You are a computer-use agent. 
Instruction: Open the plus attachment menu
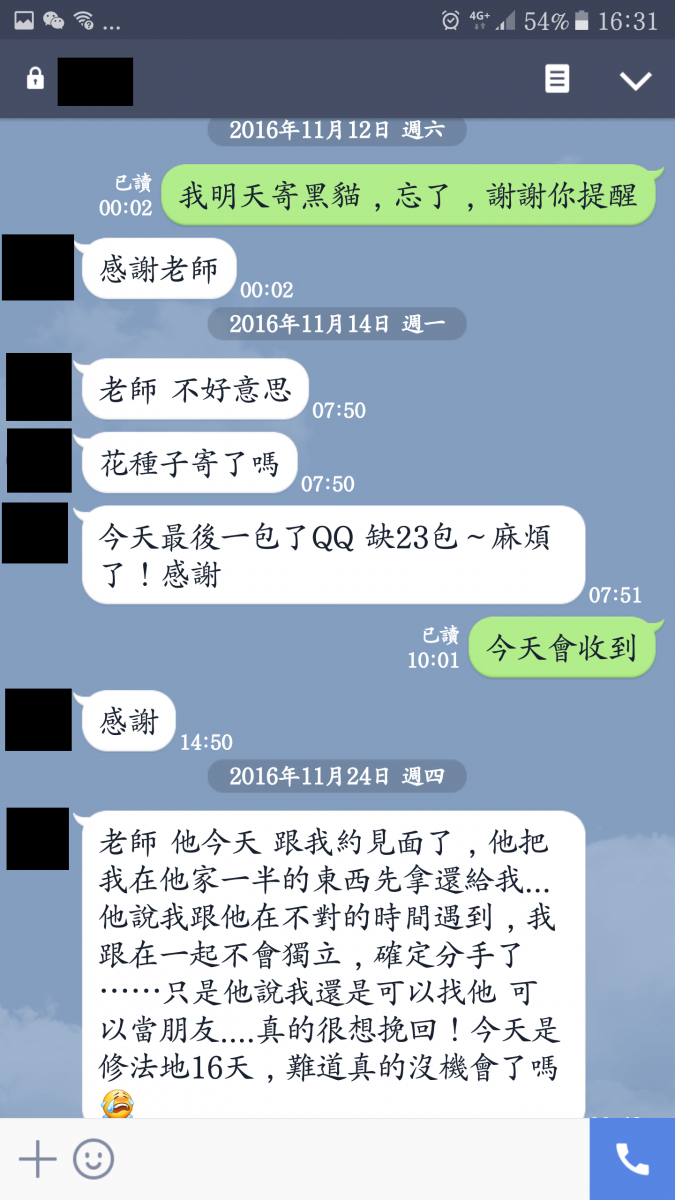pos(38,1159)
